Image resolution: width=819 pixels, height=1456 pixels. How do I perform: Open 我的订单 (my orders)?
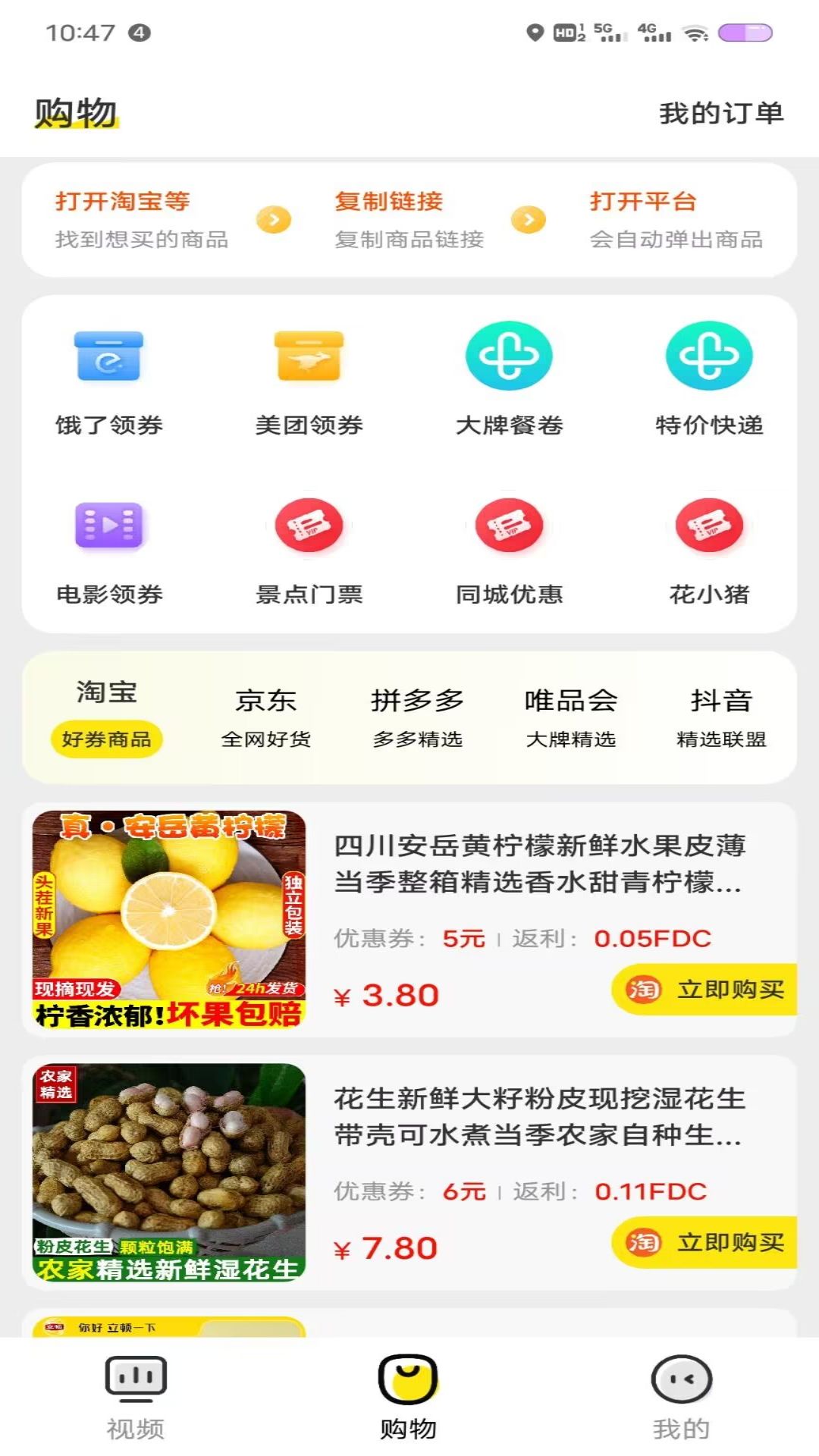coord(721,113)
